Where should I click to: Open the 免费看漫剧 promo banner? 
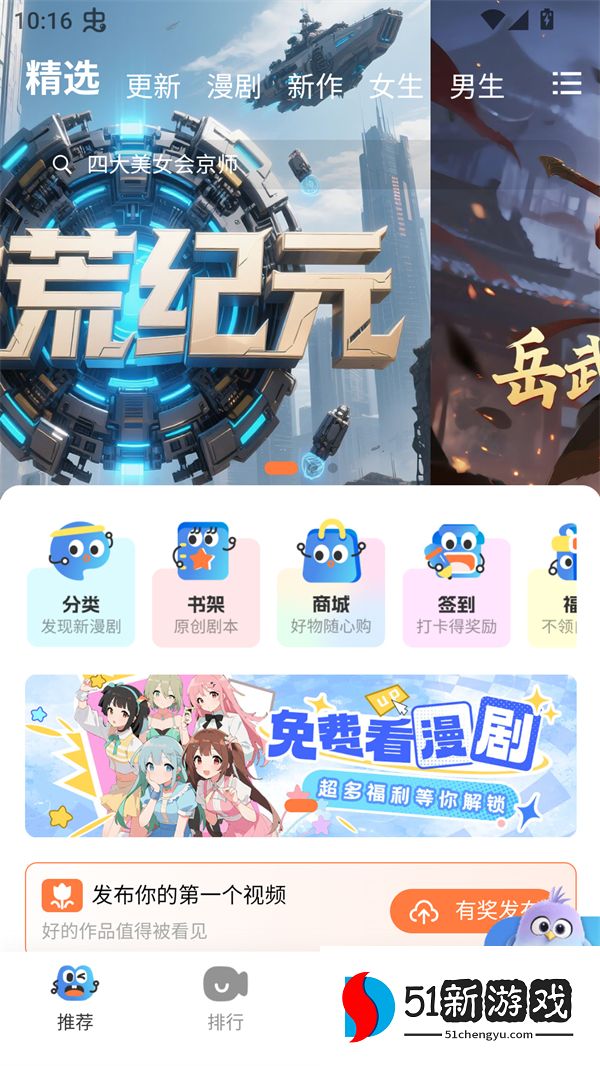pos(300,755)
